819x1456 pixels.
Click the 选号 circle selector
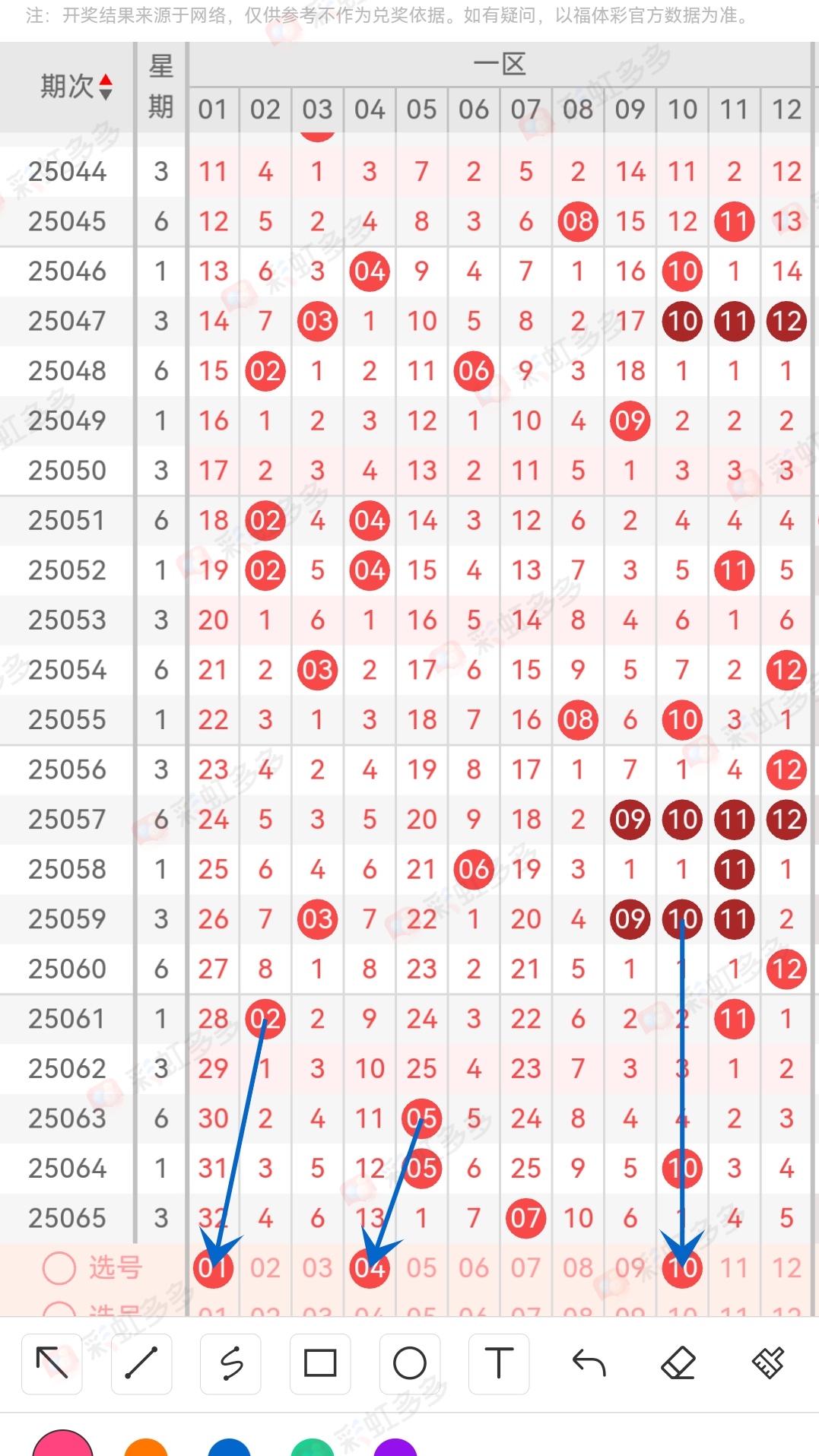[x=59, y=1268]
